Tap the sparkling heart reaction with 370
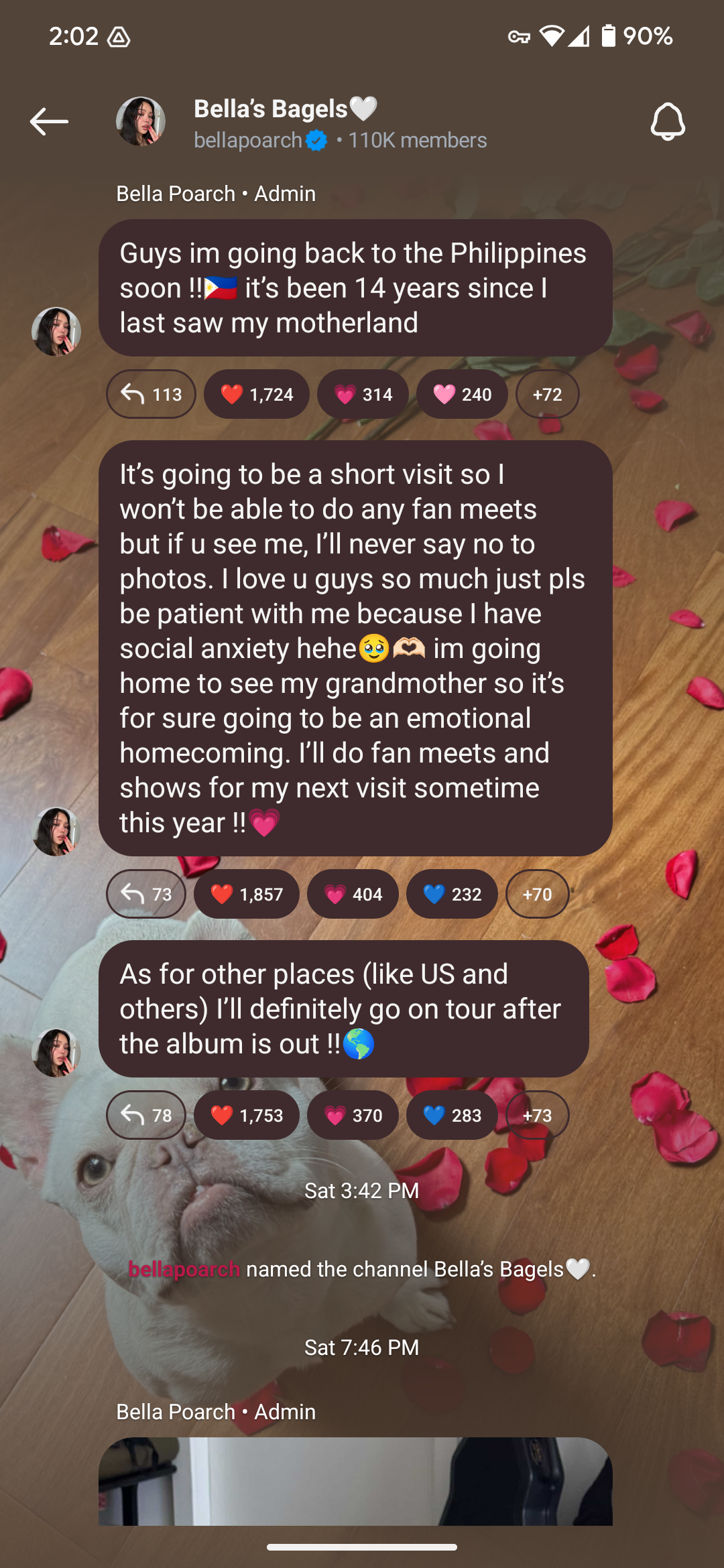Image resolution: width=724 pixels, height=1568 pixels. pos(353,1115)
